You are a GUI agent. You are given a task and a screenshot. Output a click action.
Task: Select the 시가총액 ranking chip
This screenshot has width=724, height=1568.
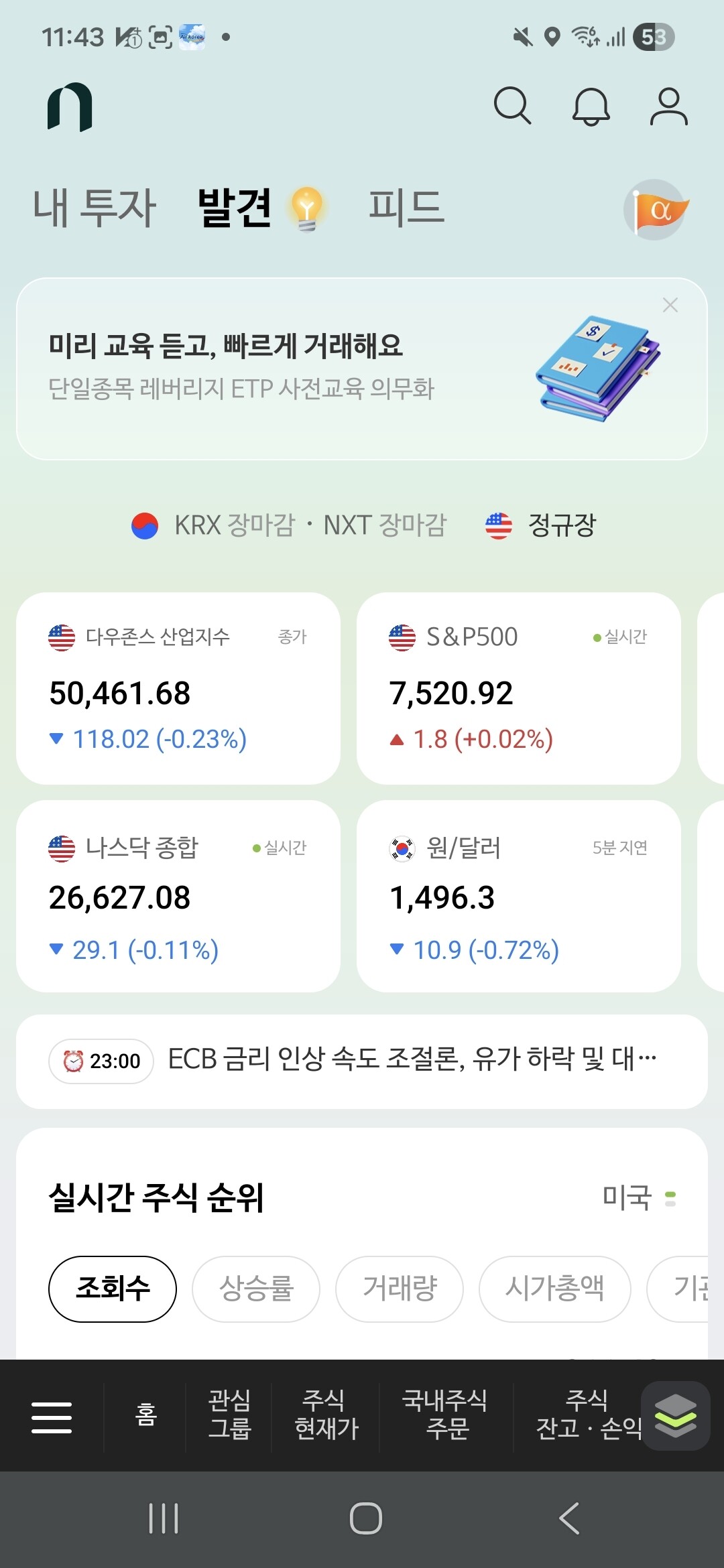pos(555,1289)
